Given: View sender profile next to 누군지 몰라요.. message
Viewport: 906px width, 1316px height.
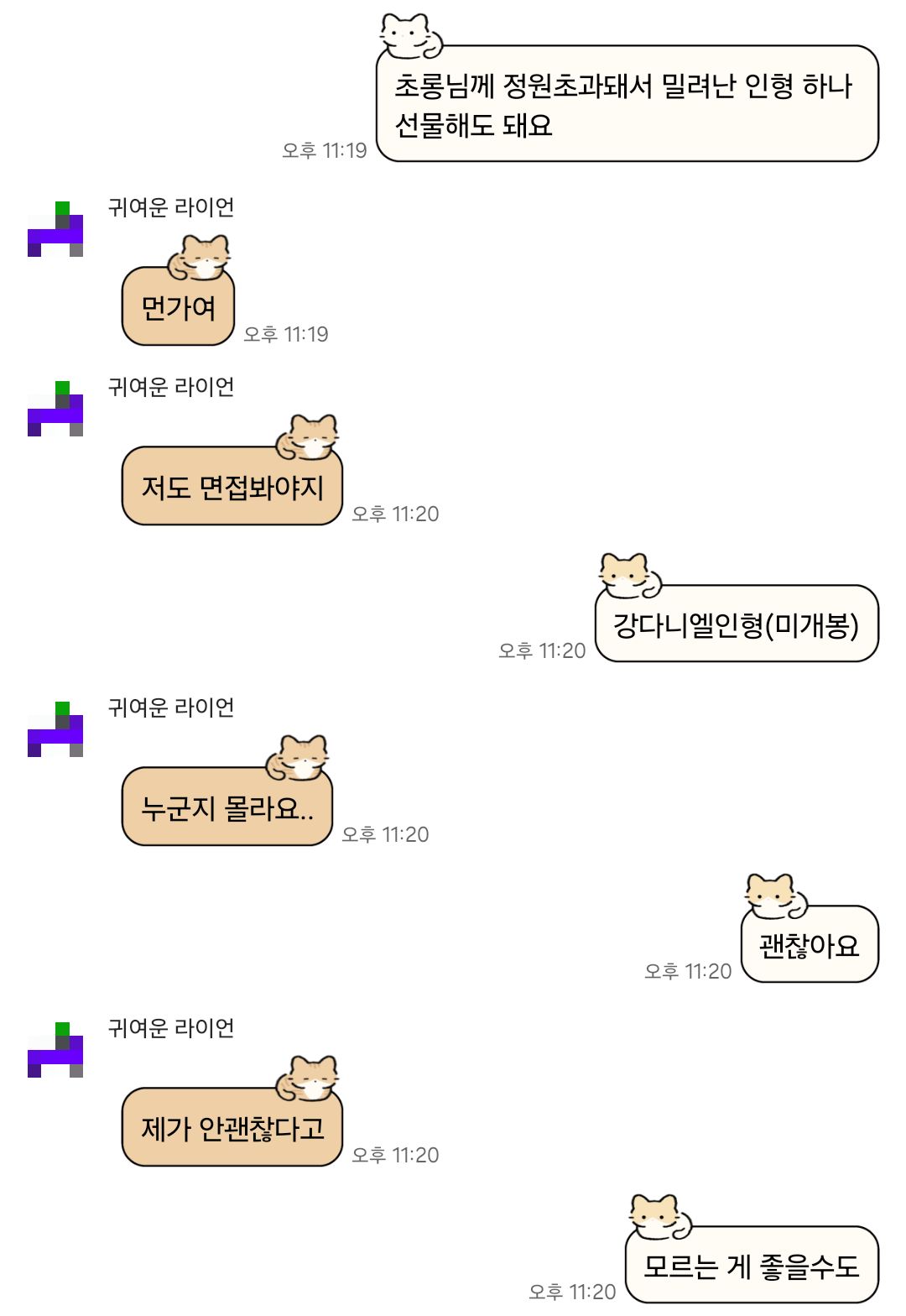Looking at the screenshot, I should [x=55, y=729].
